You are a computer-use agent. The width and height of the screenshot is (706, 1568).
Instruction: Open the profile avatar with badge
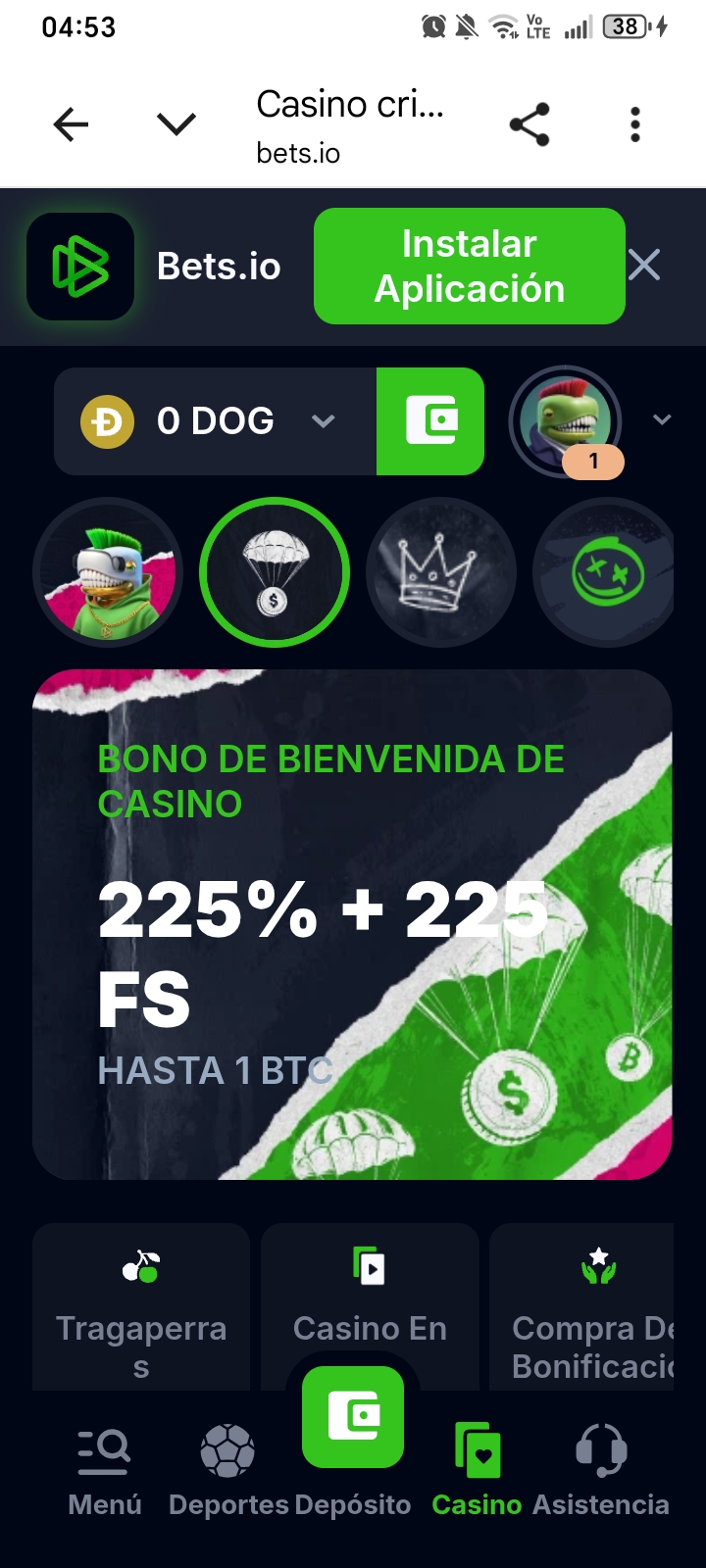click(x=566, y=423)
